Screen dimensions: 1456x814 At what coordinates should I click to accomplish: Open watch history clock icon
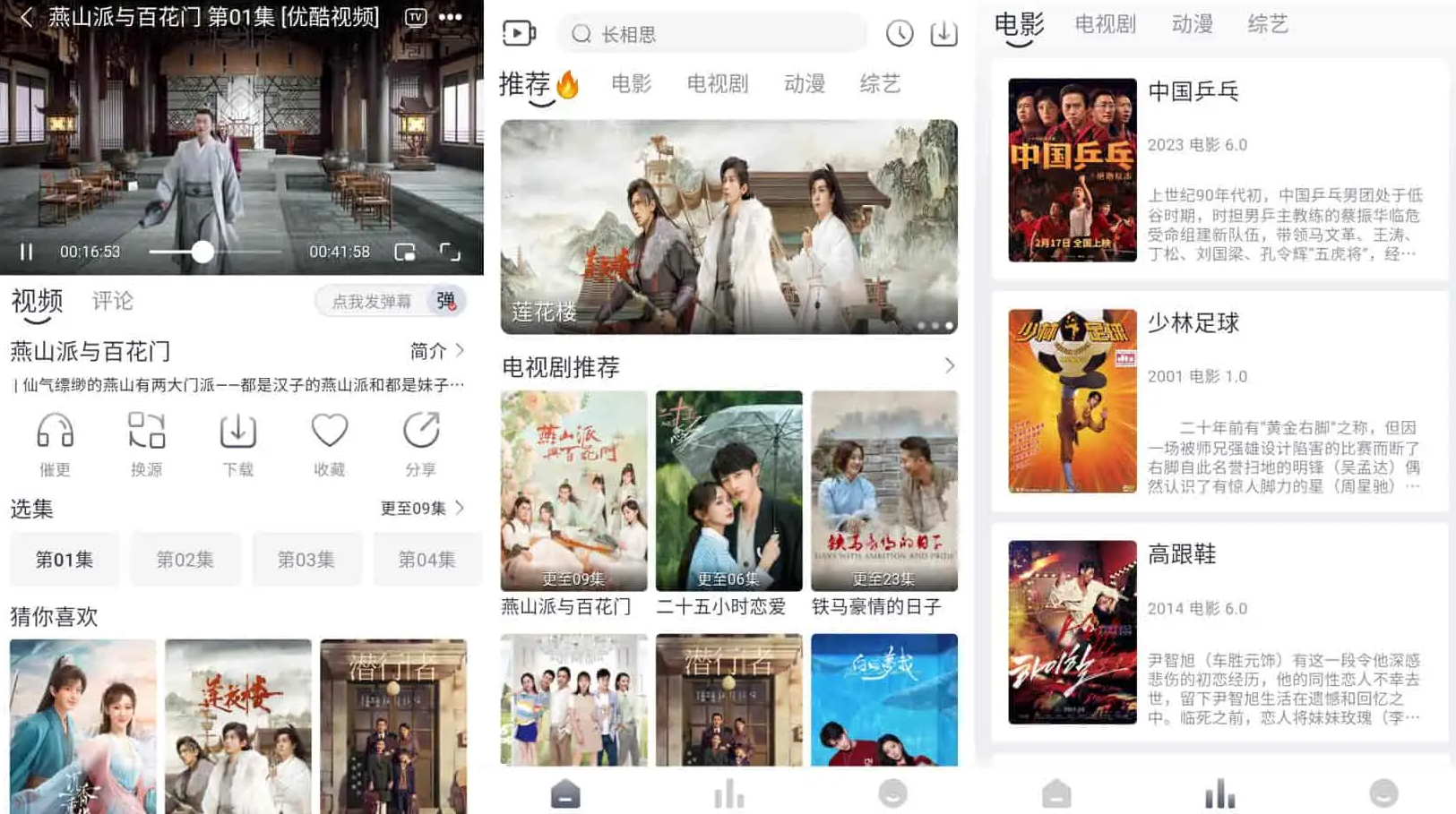pyautogui.click(x=899, y=34)
